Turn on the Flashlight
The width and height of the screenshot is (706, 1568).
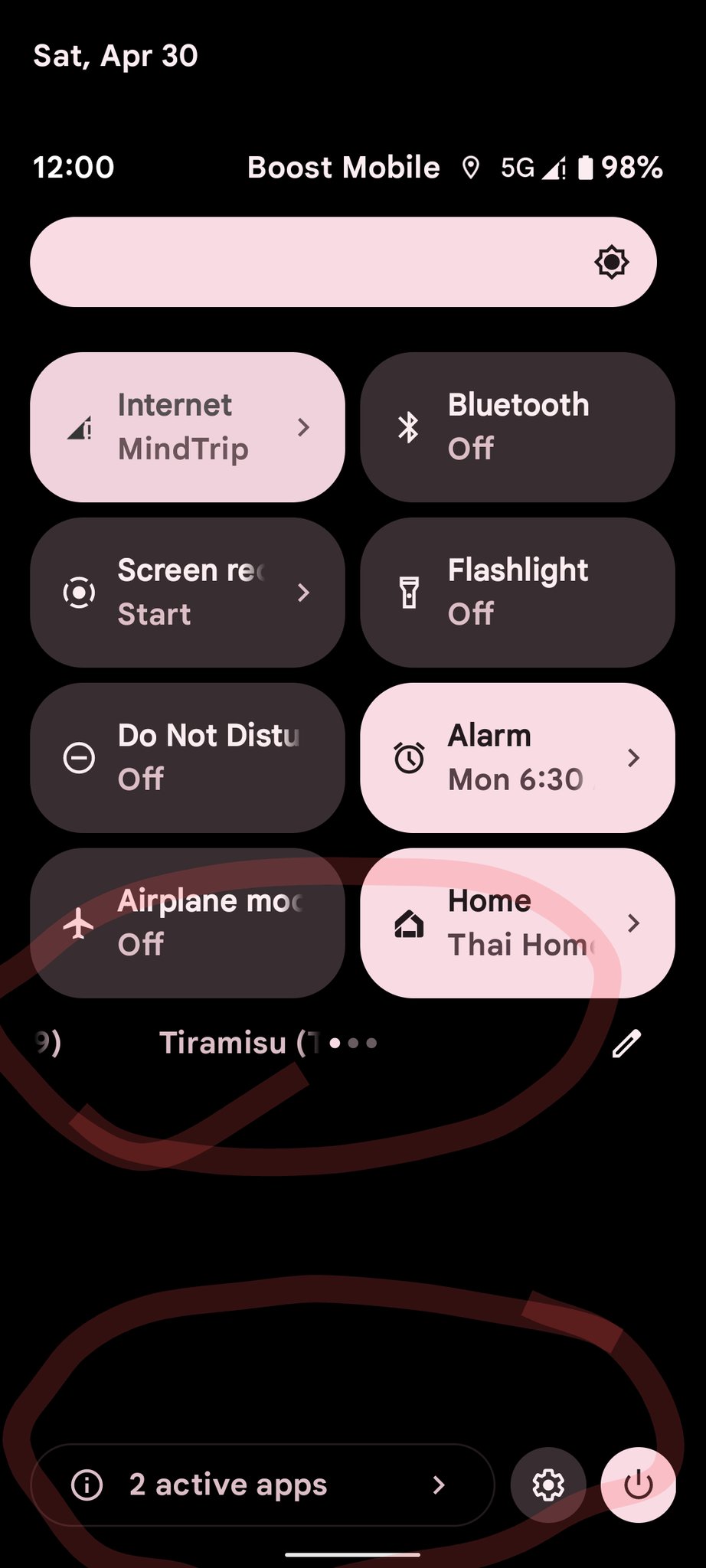click(x=517, y=593)
